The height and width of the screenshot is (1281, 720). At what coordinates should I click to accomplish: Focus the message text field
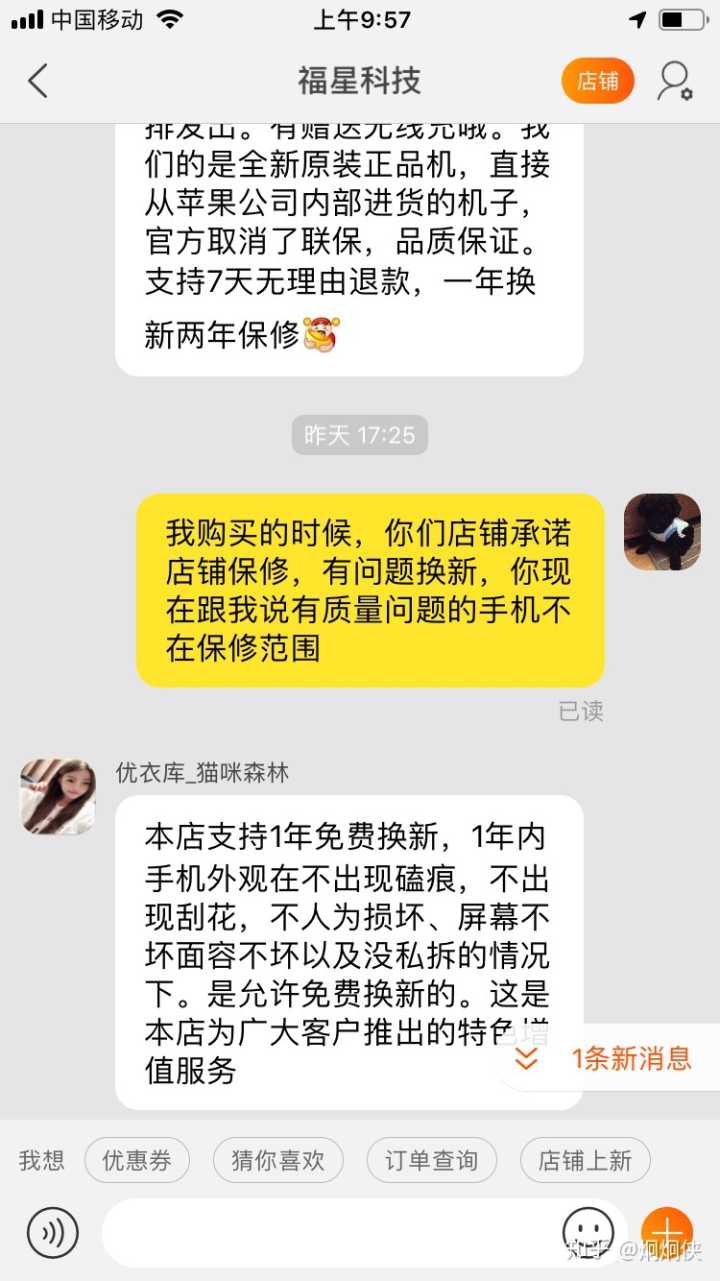(330, 1232)
